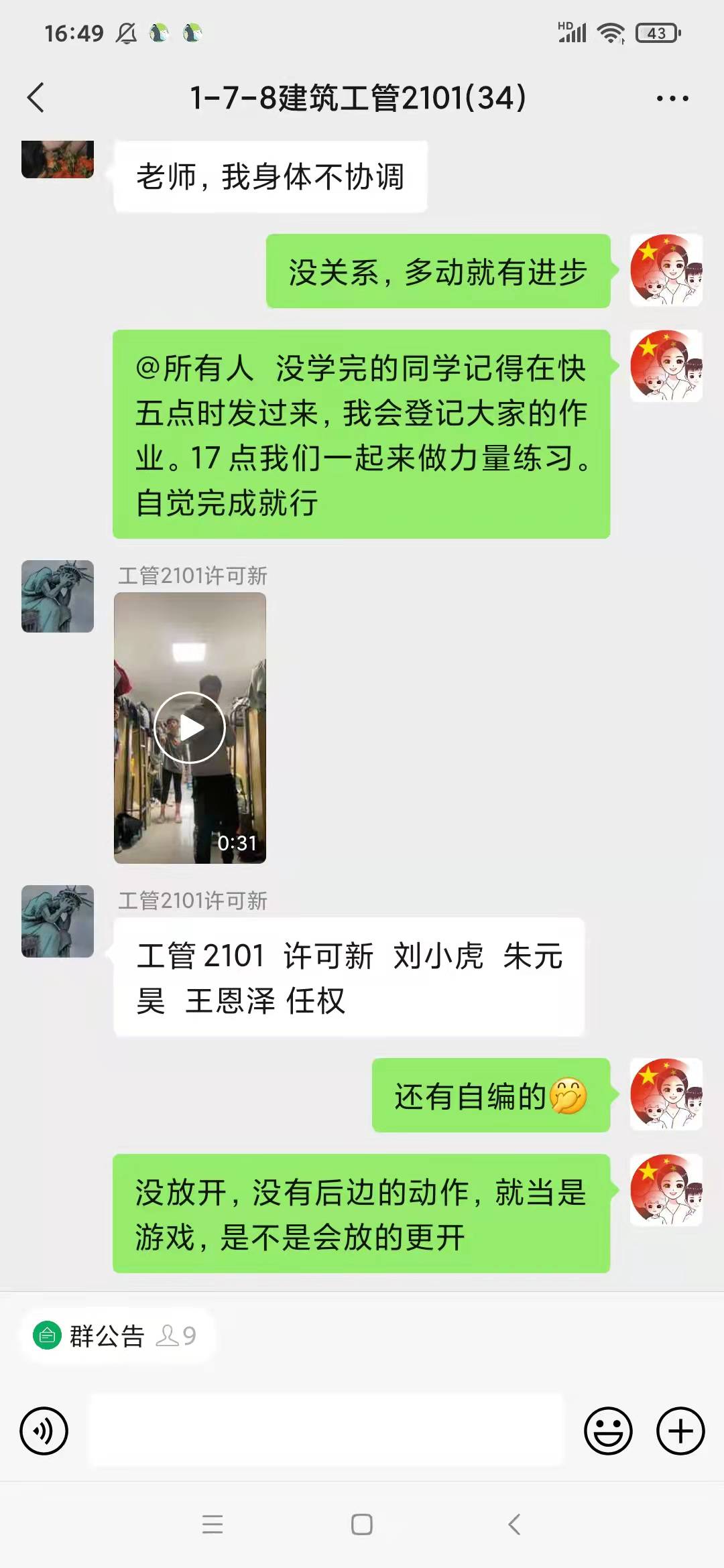Screen dimensions: 724x1568
Task: Play the 0:31 video from 工管2101许可新
Action: tap(190, 728)
